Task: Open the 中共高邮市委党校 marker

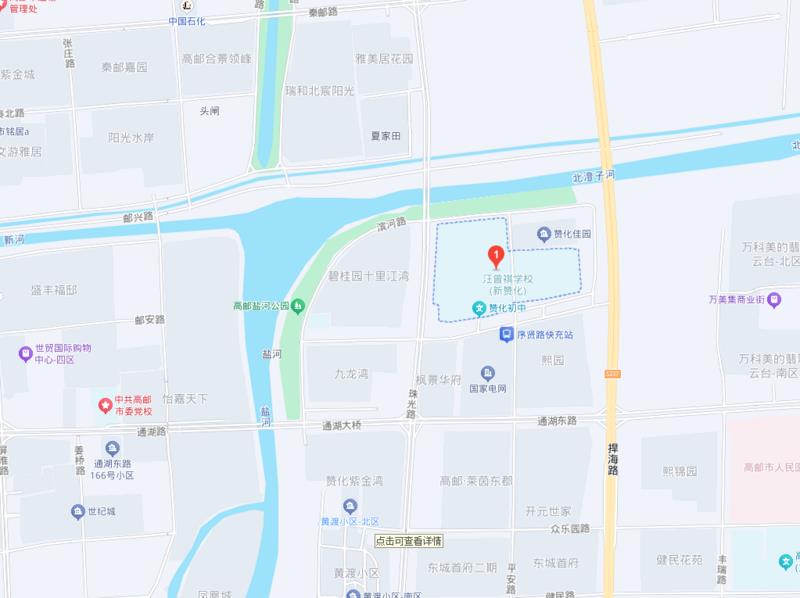Action: [x=105, y=405]
